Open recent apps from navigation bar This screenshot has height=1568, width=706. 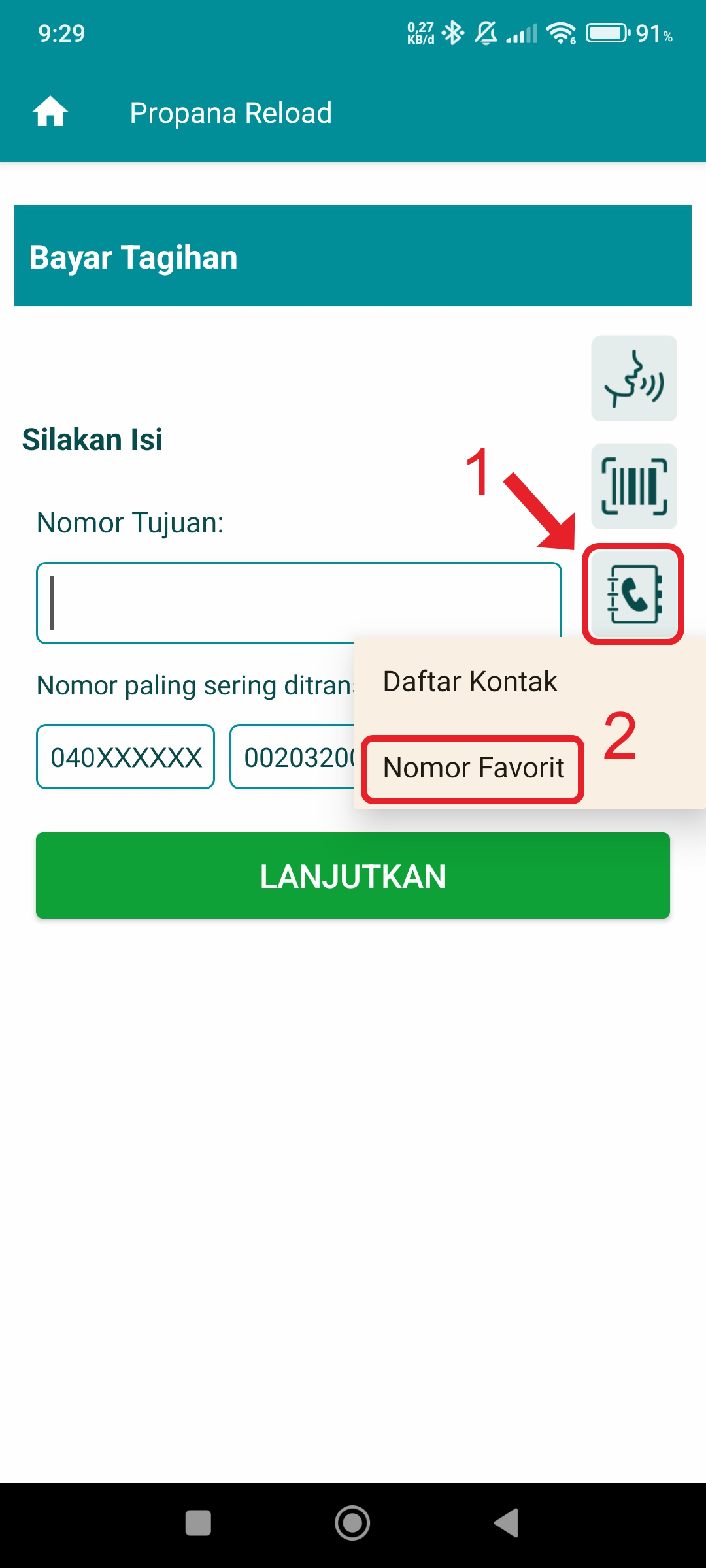pyautogui.click(x=198, y=1523)
